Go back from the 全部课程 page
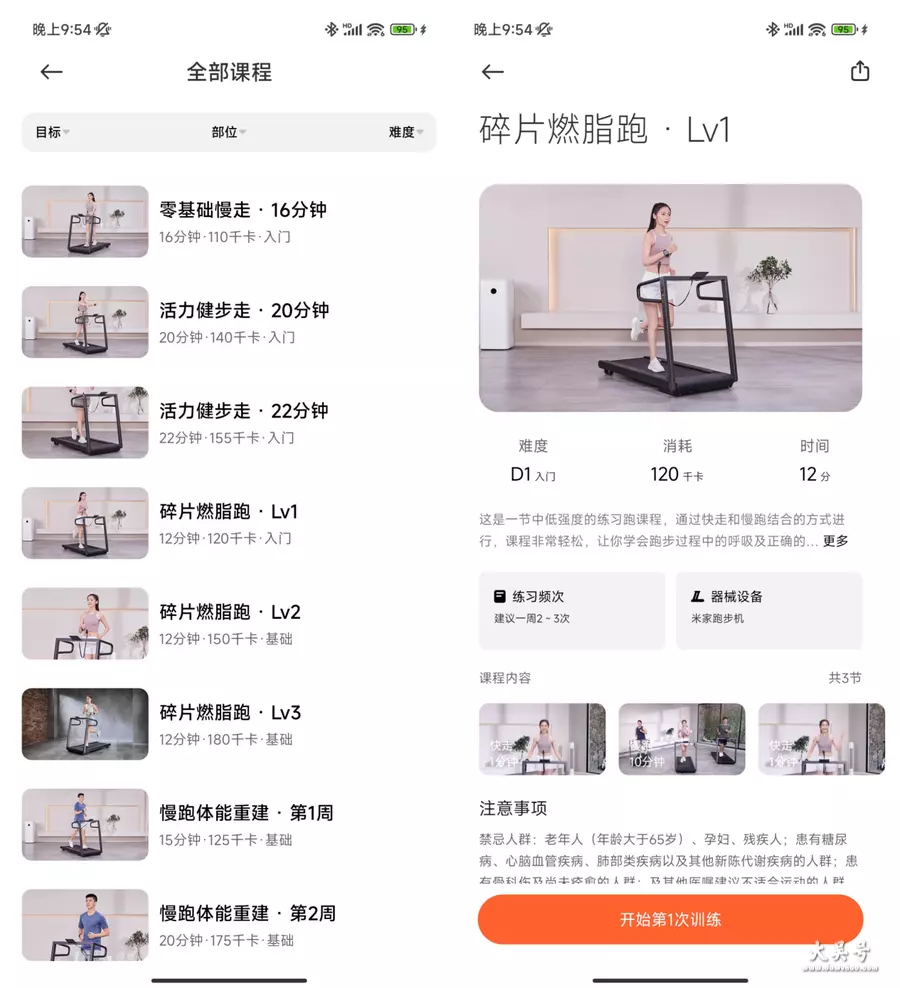 click(x=51, y=72)
